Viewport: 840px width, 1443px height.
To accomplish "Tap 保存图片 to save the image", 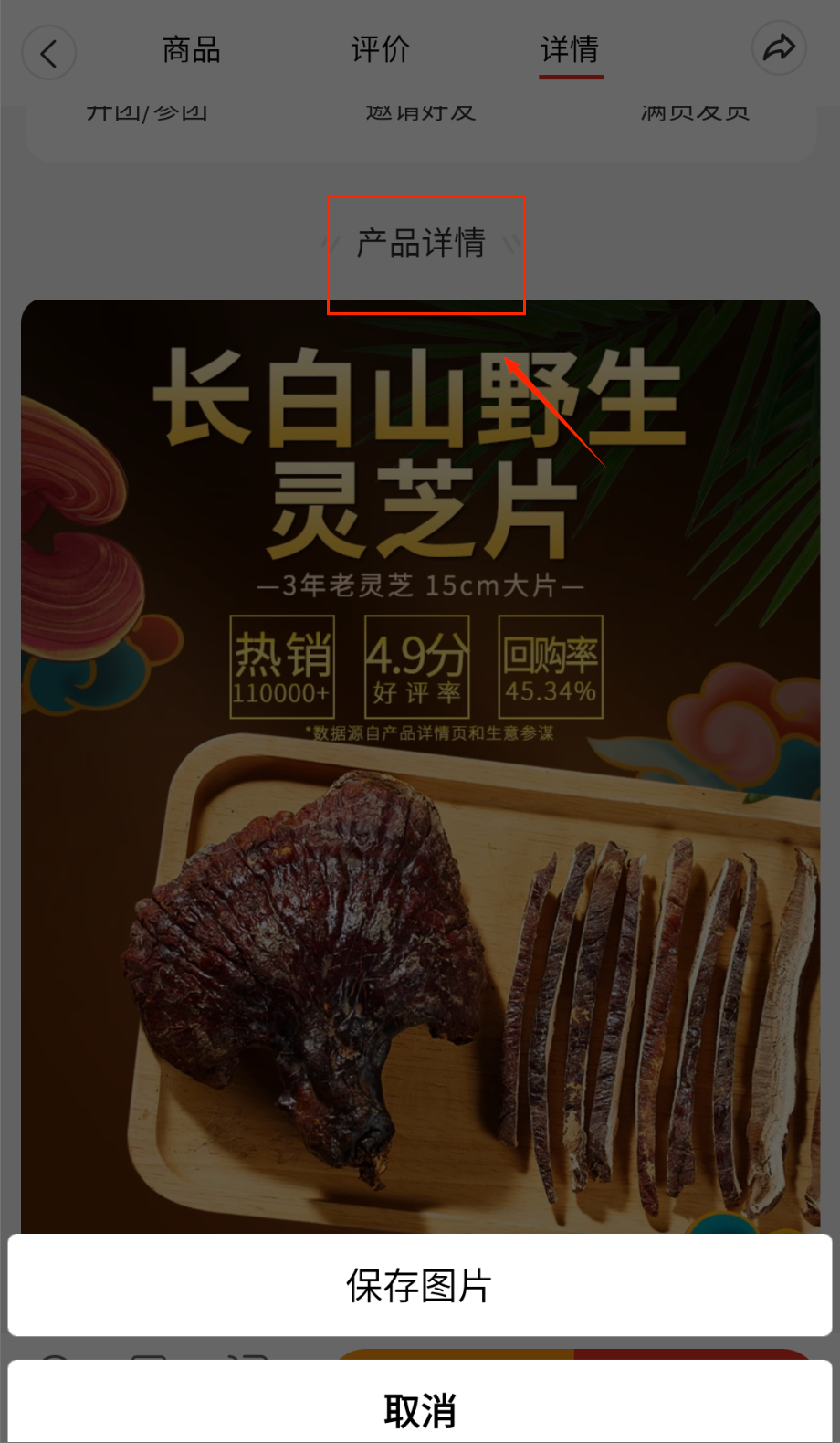I will tap(419, 1285).
